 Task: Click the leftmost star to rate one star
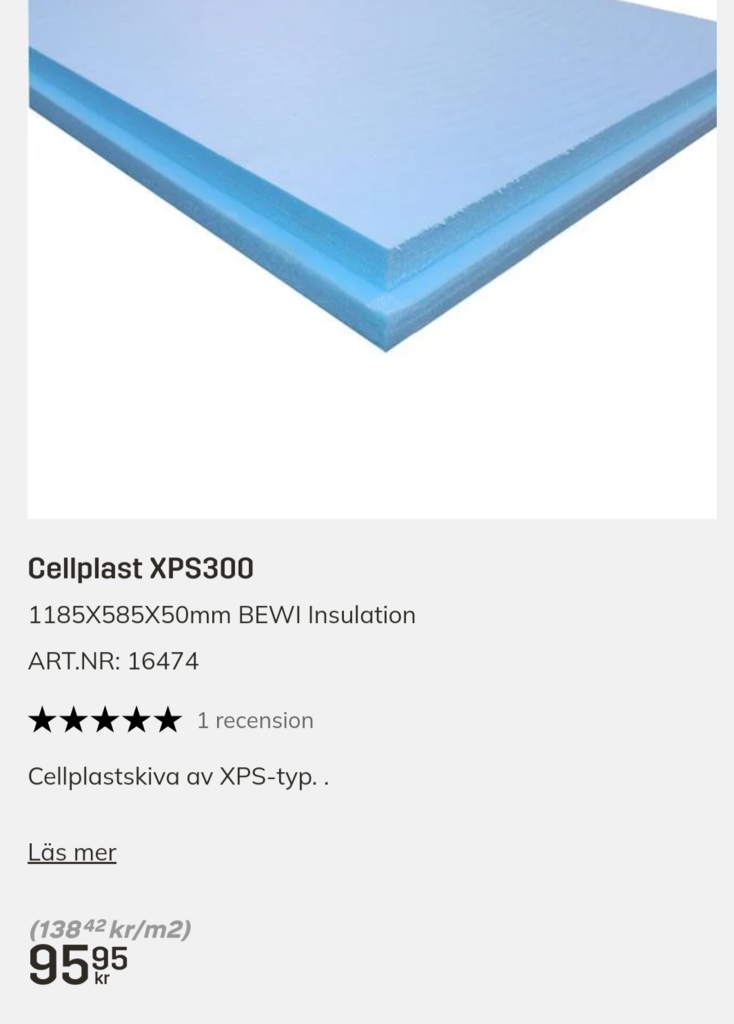tap(40, 718)
